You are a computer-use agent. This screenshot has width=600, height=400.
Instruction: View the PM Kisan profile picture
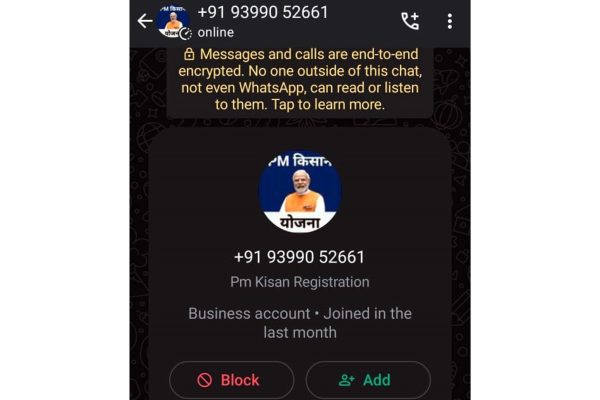[x=300, y=192]
